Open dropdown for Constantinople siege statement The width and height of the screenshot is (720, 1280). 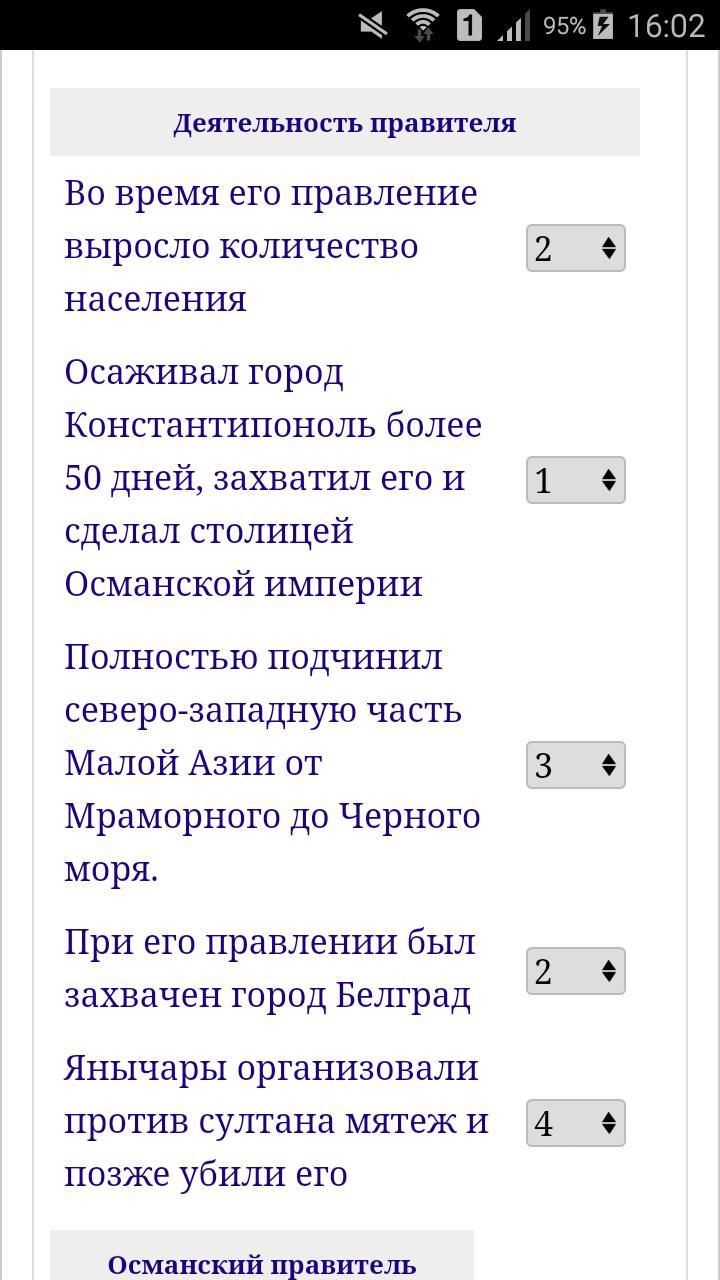(x=575, y=480)
